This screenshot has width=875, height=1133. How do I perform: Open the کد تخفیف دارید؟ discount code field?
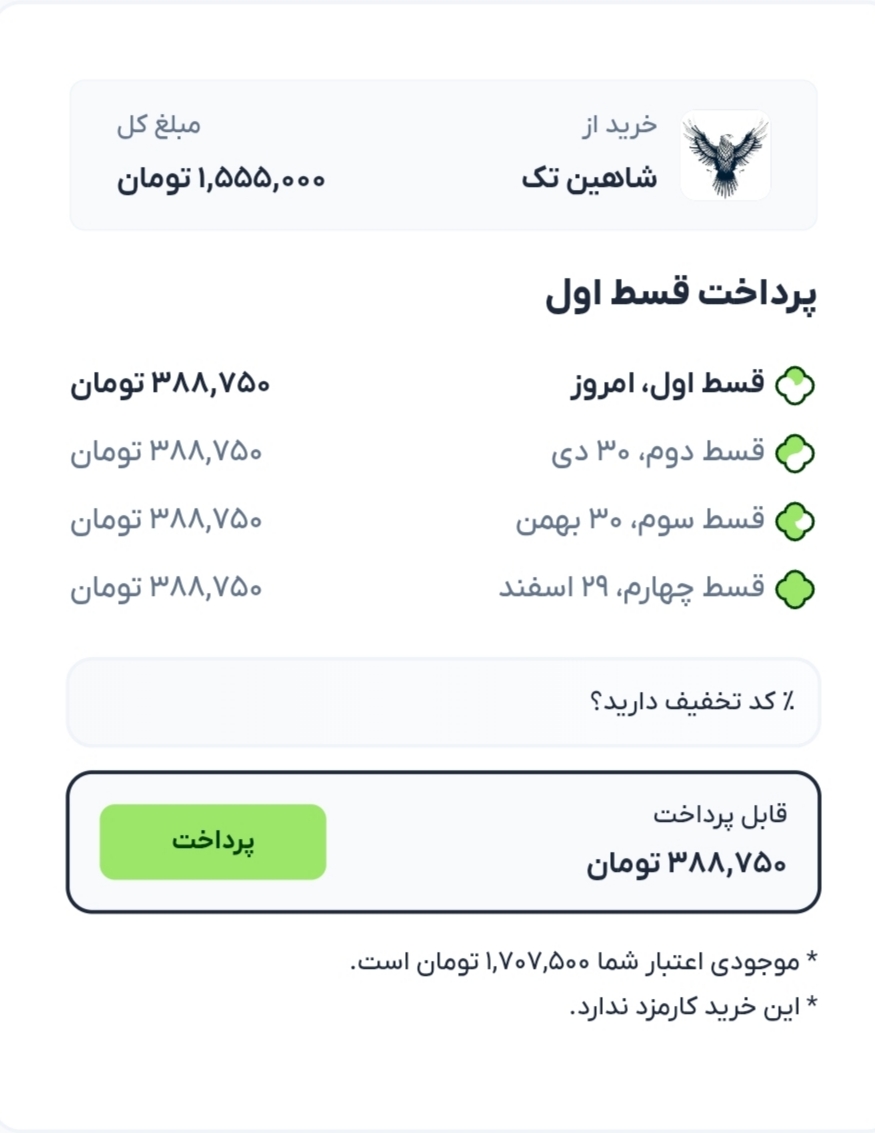(x=443, y=701)
